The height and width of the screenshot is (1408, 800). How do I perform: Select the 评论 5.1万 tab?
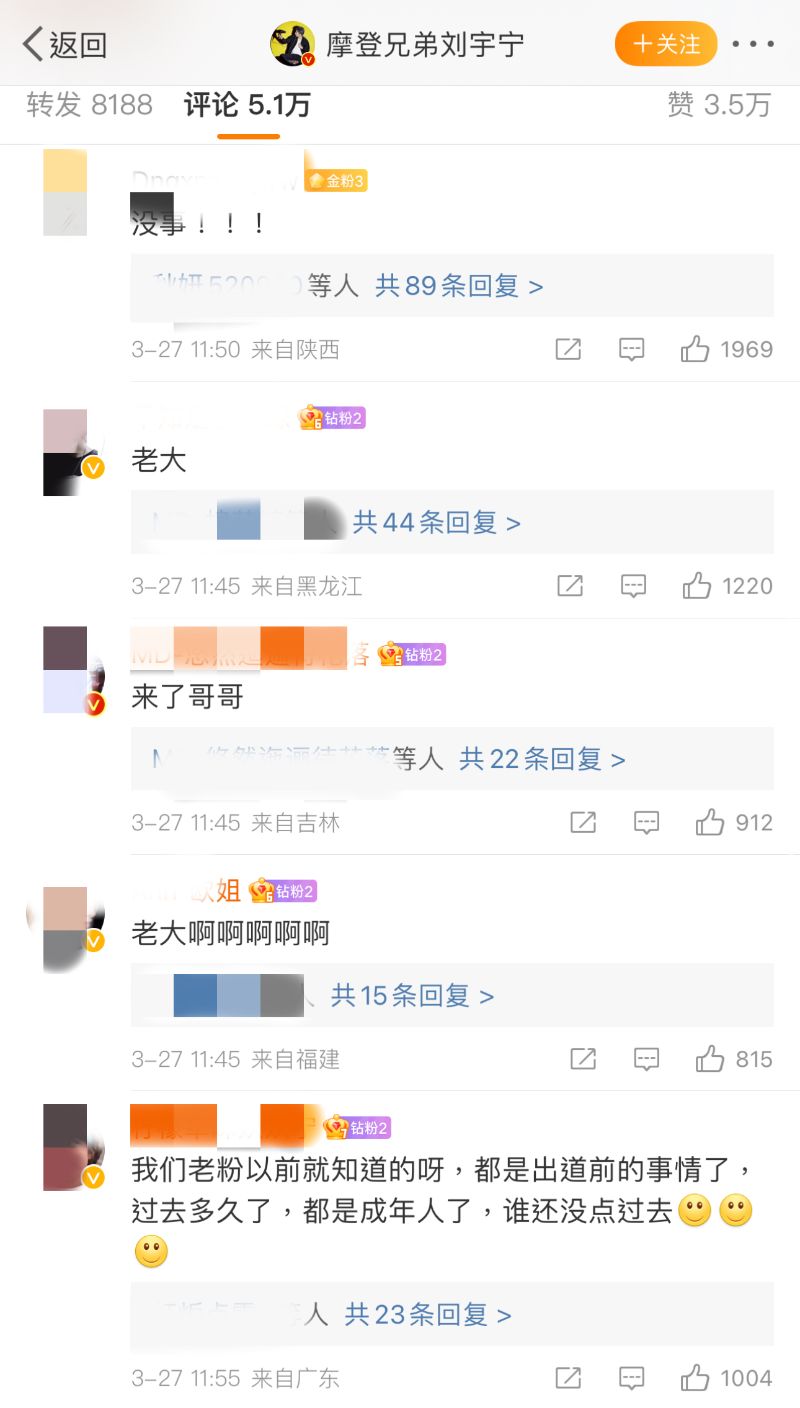[x=247, y=105]
